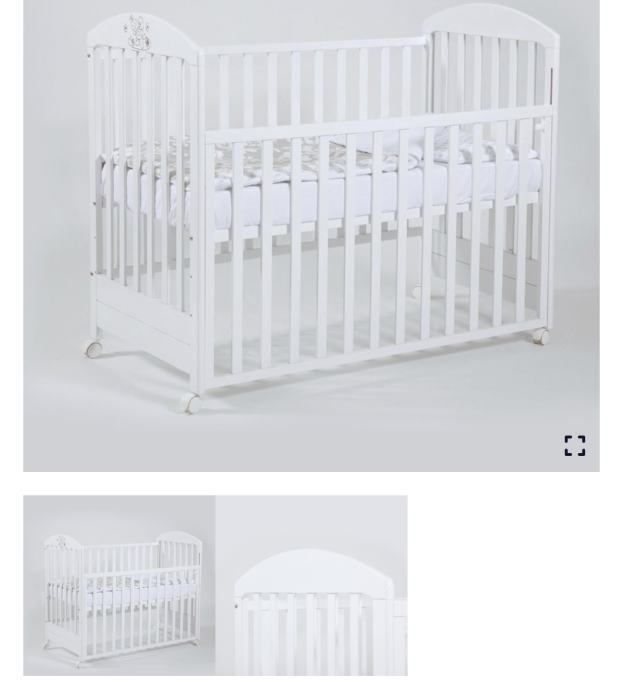Select the full crib thumbnail
Image resolution: width=623 pixels, height=690 pixels.
(x=119, y=586)
